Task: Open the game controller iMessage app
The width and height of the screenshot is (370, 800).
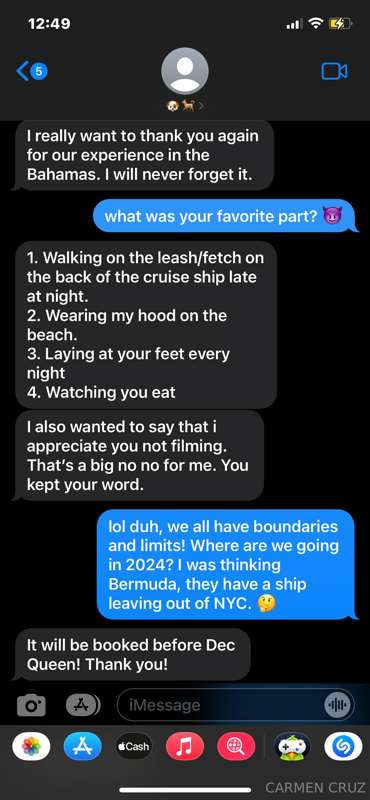Action: [x=291, y=747]
